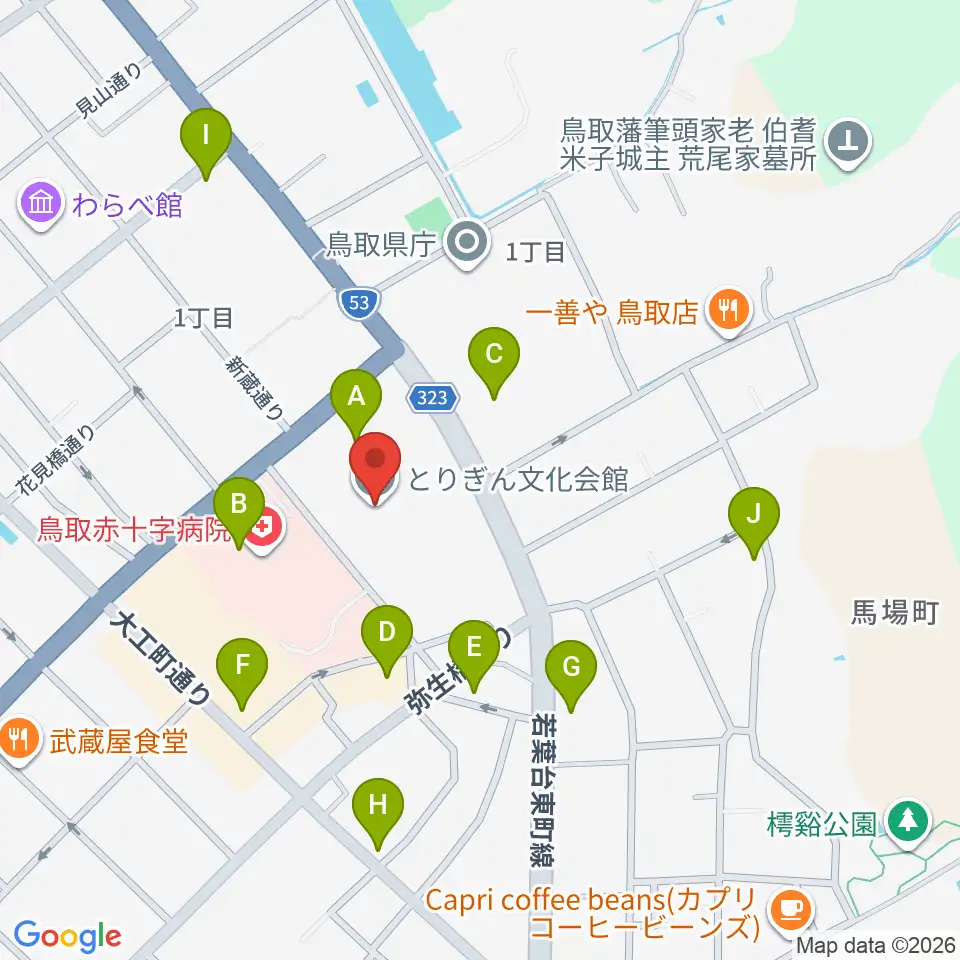
Task: Tap the Capri coffee beans cafe pin
Action: pyautogui.click(x=791, y=910)
